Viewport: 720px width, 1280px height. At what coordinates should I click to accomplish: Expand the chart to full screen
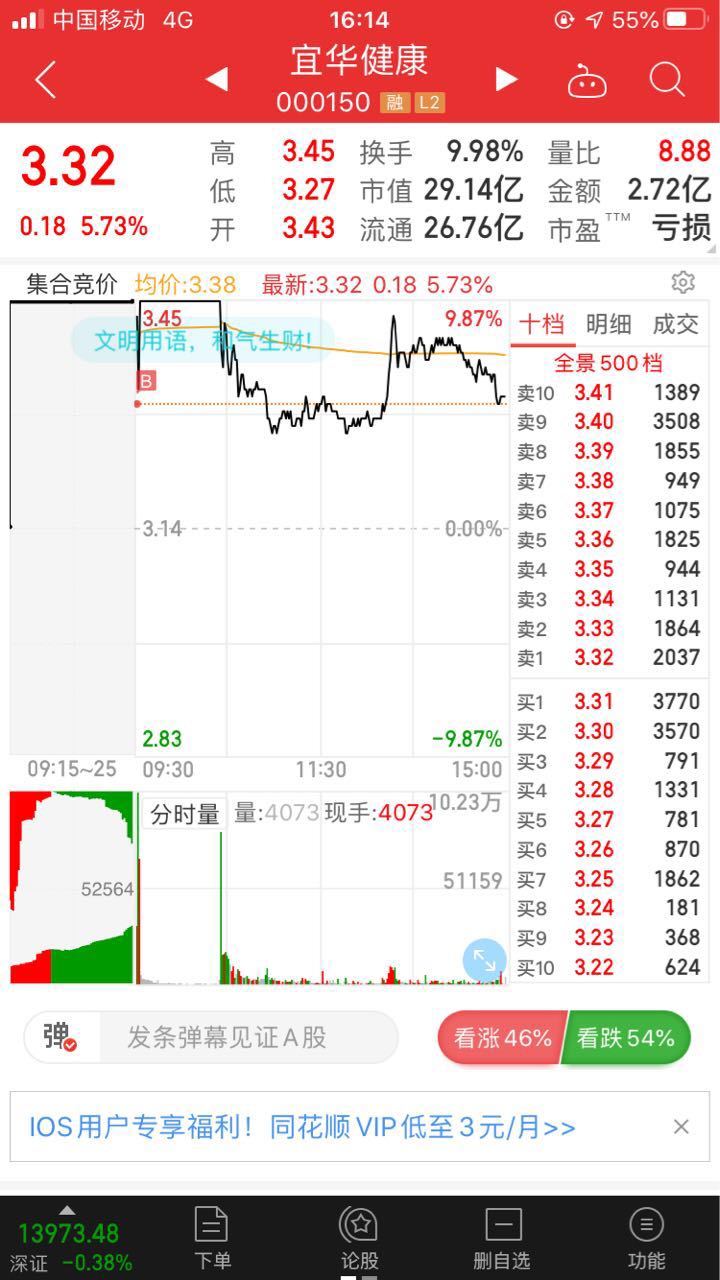click(x=485, y=961)
